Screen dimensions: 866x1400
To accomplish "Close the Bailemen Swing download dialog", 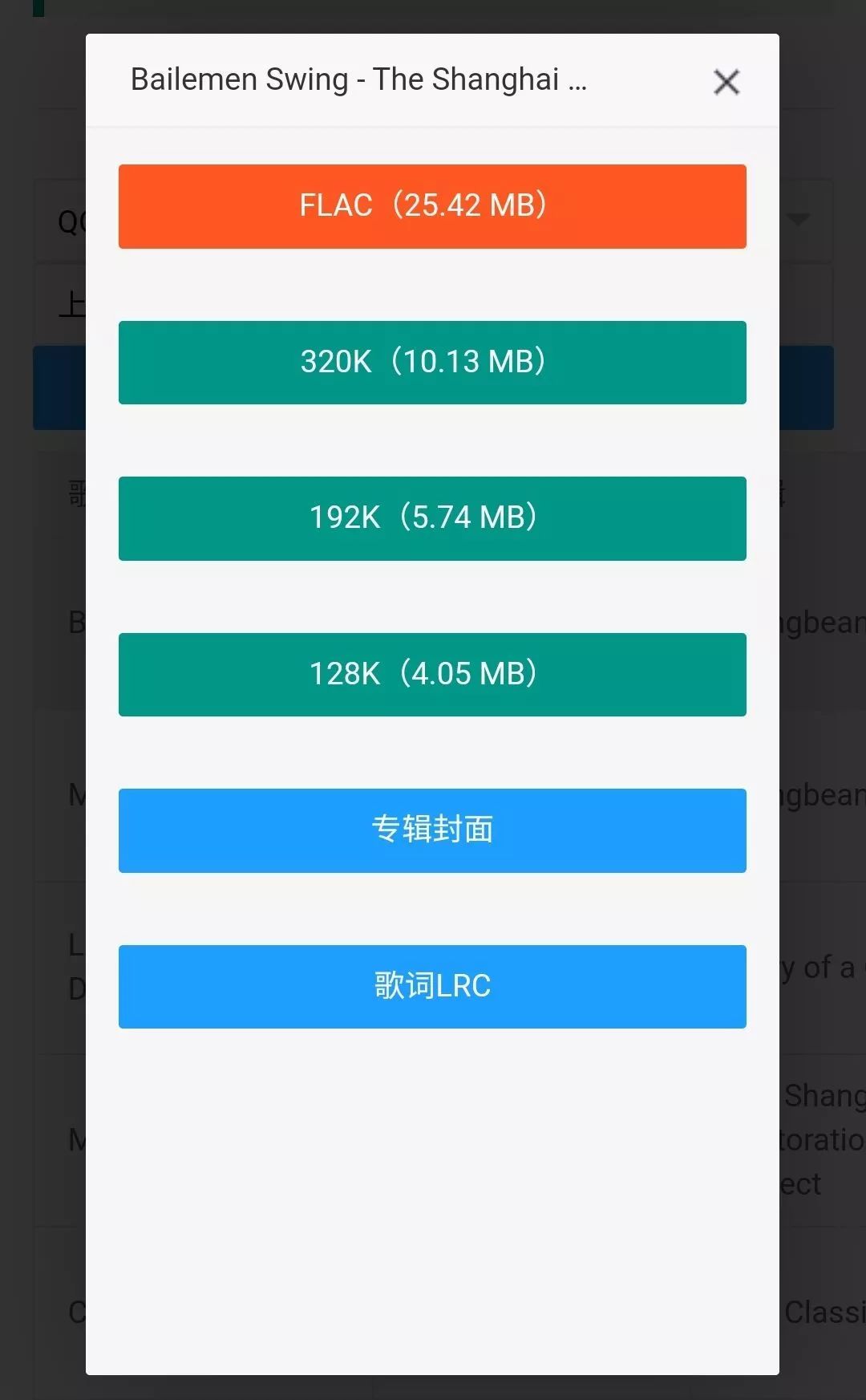I will [x=726, y=82].
